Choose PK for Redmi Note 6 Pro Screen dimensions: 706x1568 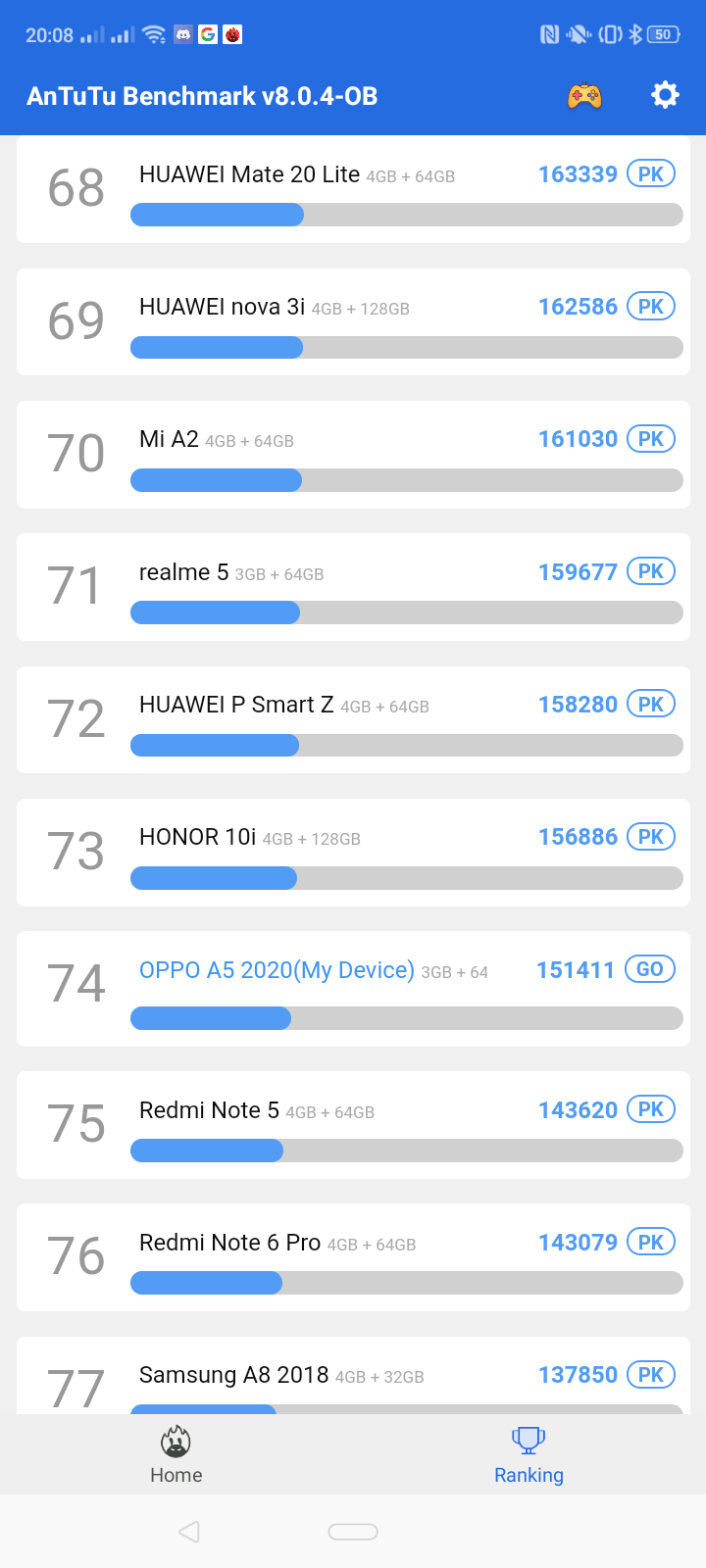651,1242
